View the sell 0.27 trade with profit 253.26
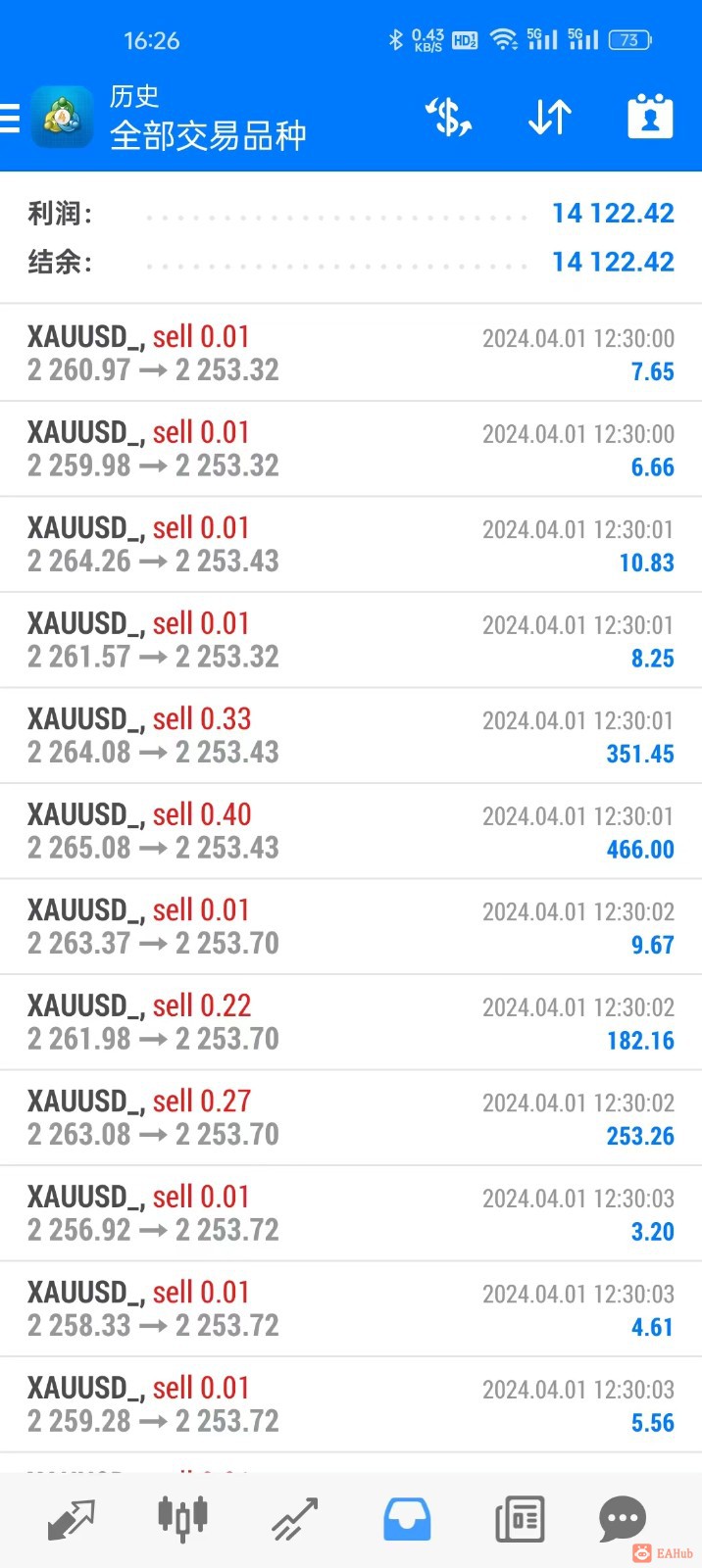The height and width of the screenshot is (1568, 702). [x=351, y=1117]
